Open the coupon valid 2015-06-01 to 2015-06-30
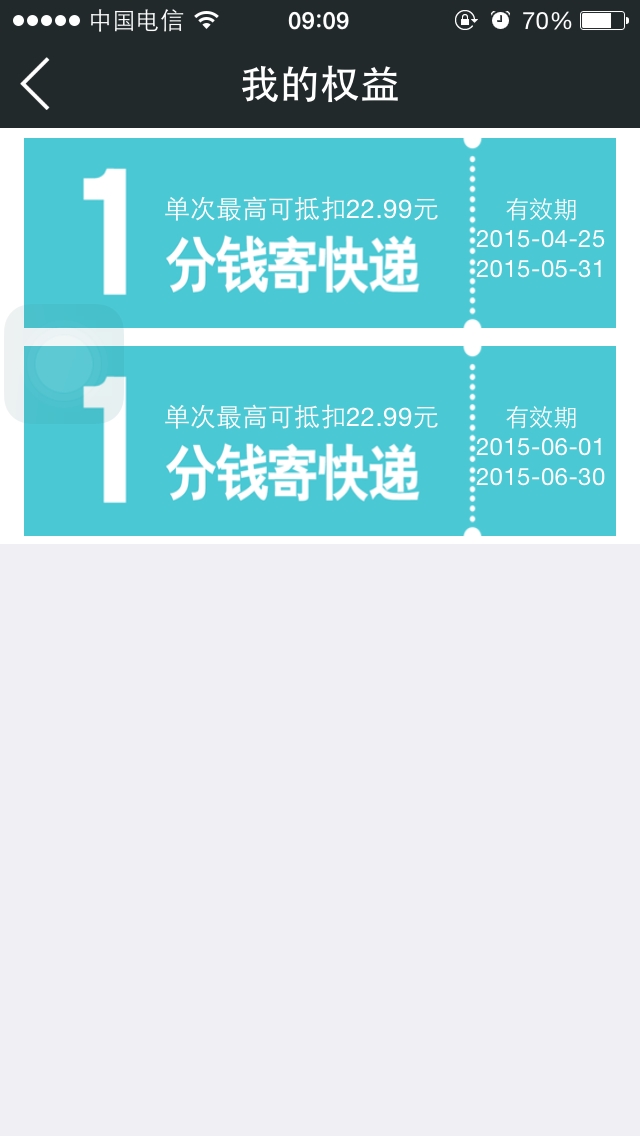 (x=320, y=440)
